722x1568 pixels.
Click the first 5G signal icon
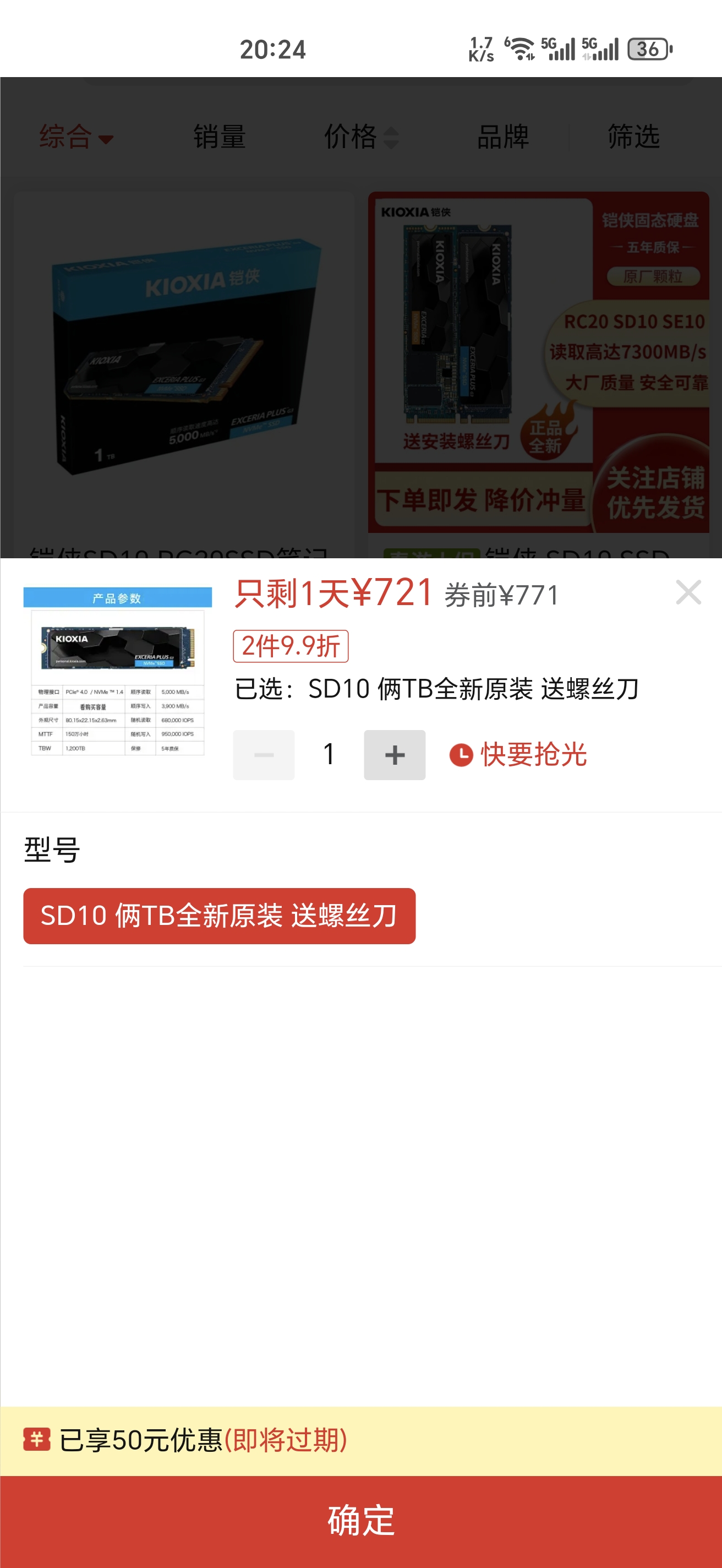560,48
